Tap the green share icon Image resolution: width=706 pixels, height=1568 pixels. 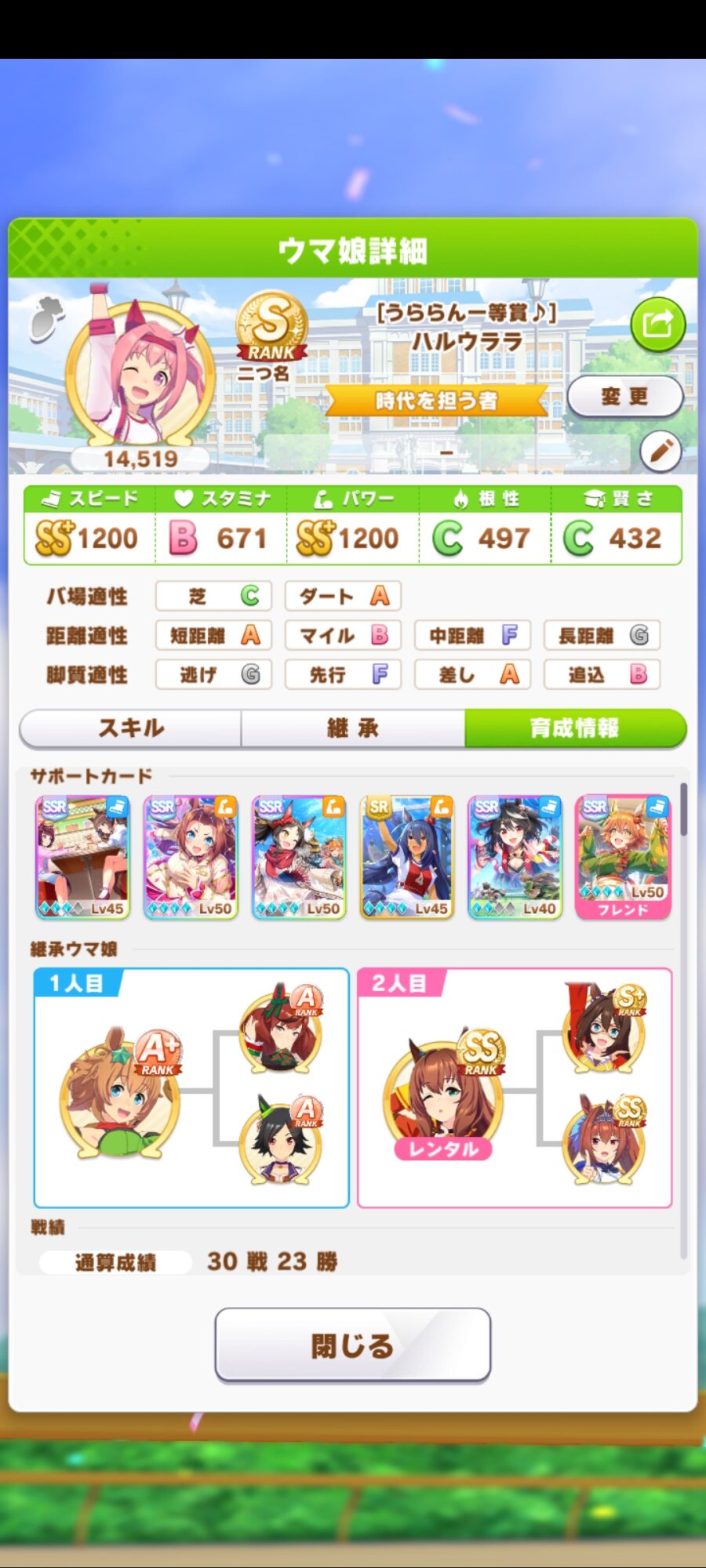click(x=657, y=324)
